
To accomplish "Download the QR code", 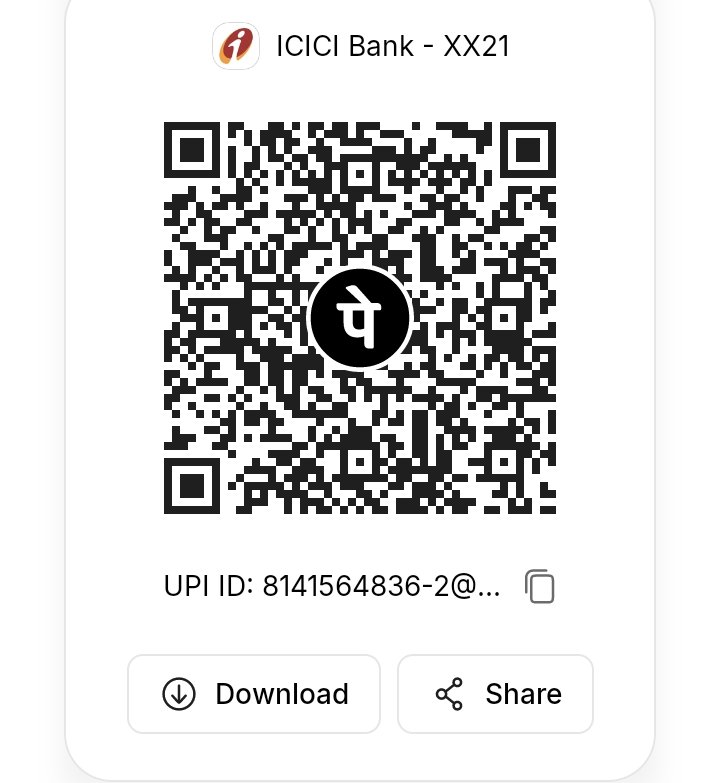I will click(254, 694).
